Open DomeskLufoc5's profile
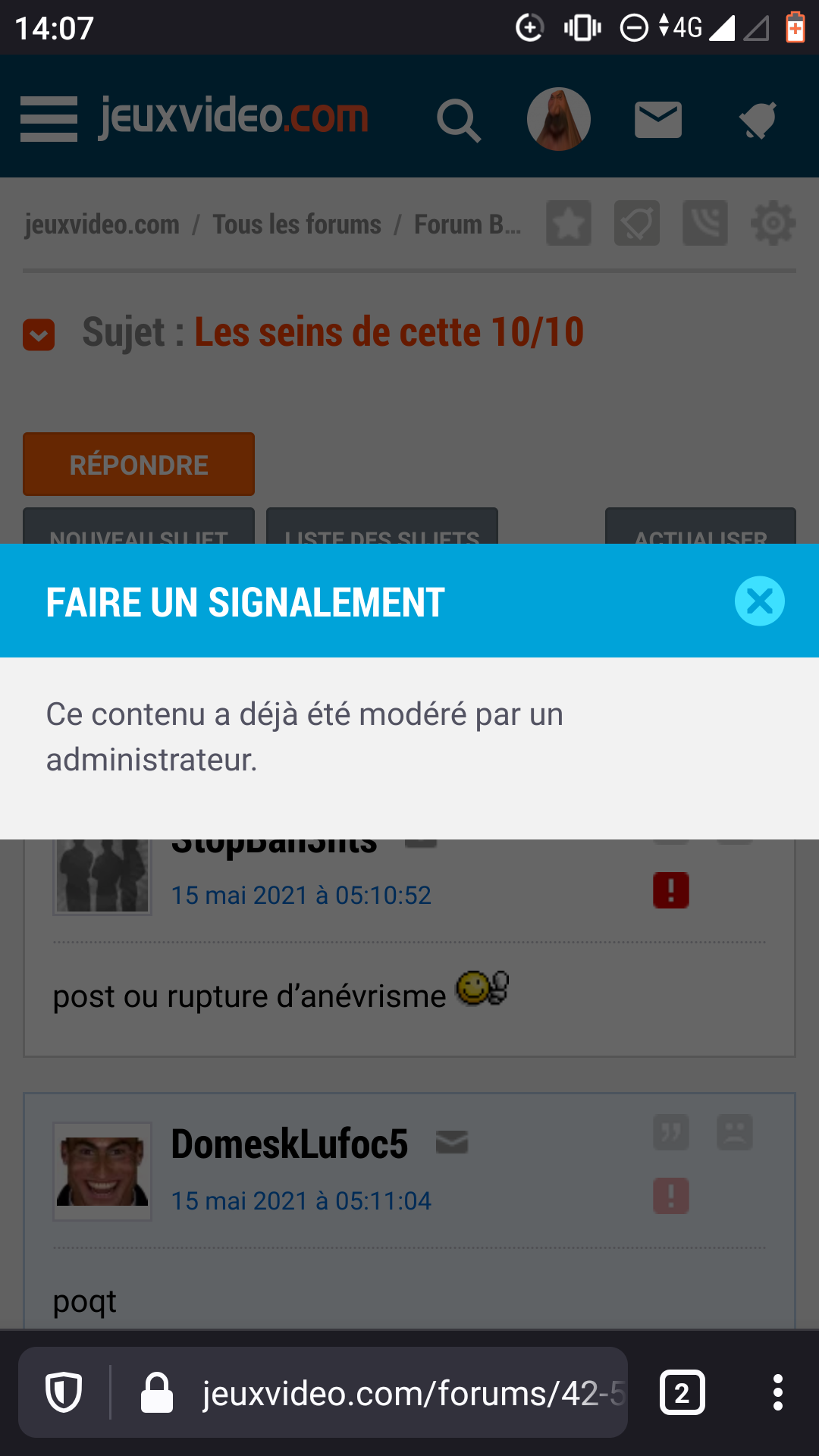Viewport: 819px width, 1456px height. (x=289, y=1144)
